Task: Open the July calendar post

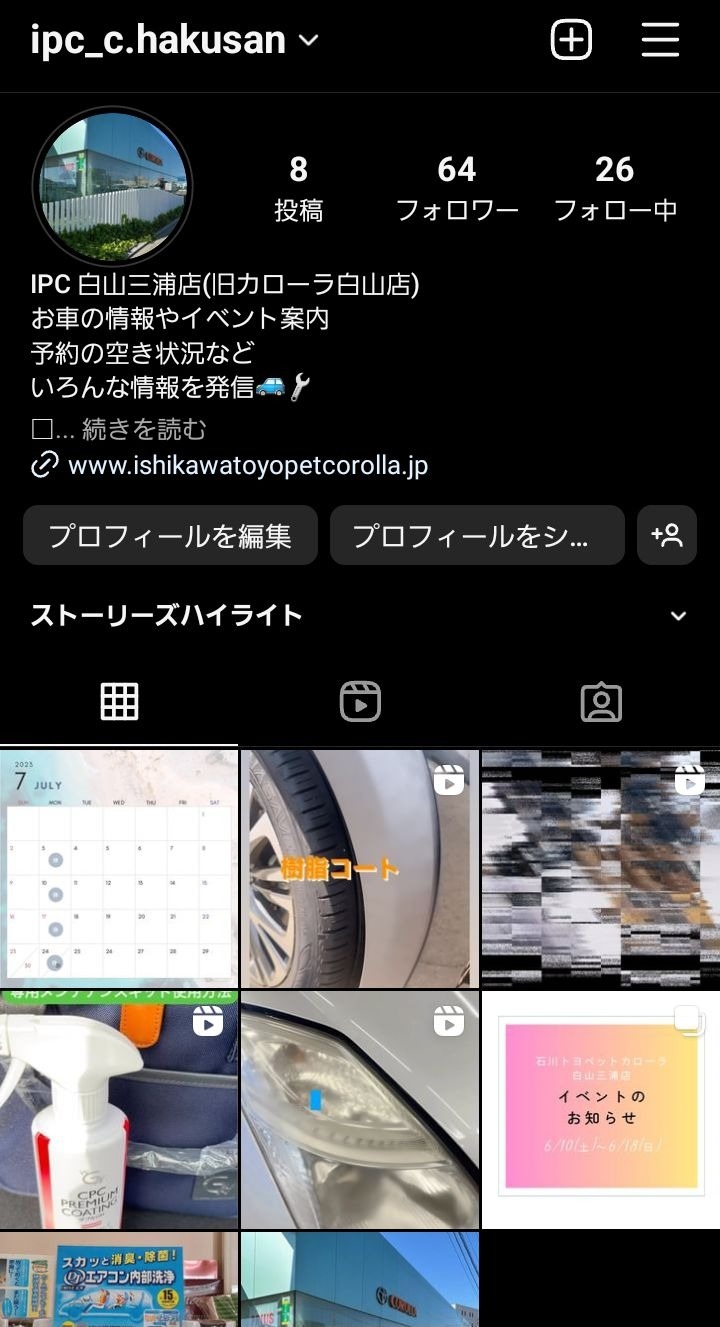Action: pyautogui.click(x=119, y=868)
